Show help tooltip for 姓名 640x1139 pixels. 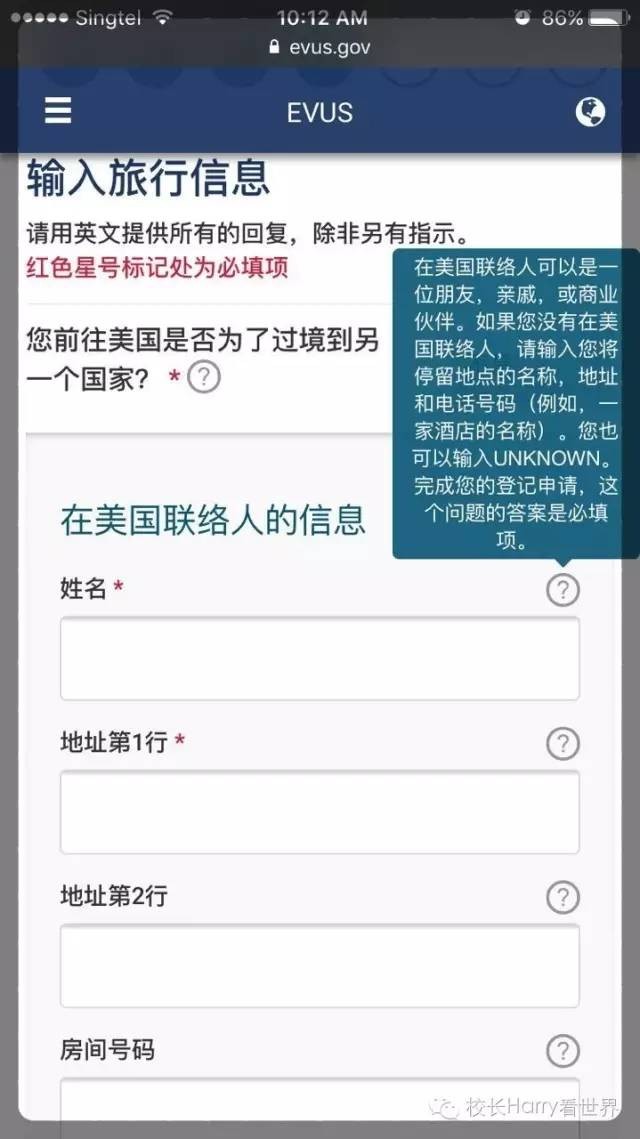tap(563, 591)
